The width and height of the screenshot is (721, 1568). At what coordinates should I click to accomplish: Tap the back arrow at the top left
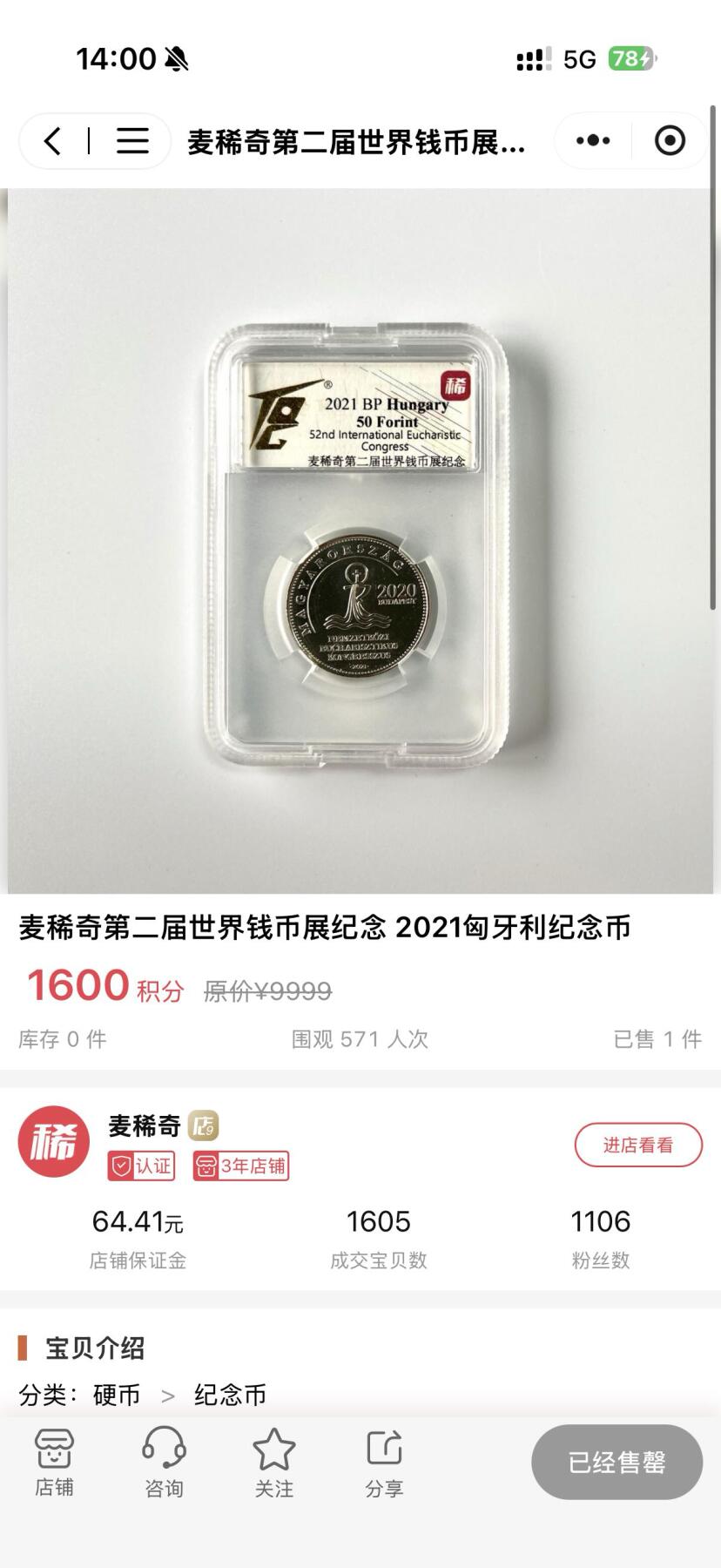tap(52, 139)
